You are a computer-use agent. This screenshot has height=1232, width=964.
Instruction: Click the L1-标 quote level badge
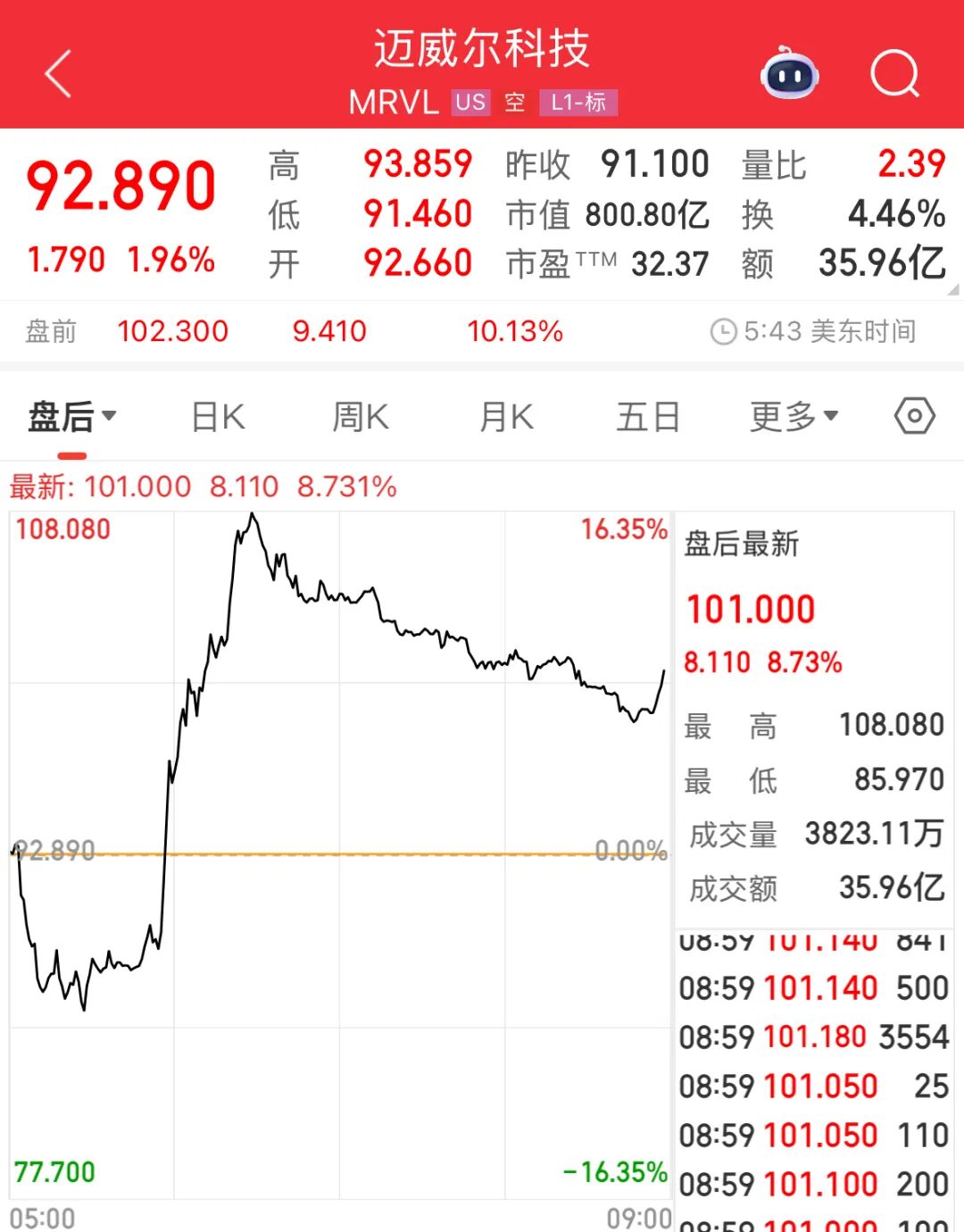coord(578,102)
